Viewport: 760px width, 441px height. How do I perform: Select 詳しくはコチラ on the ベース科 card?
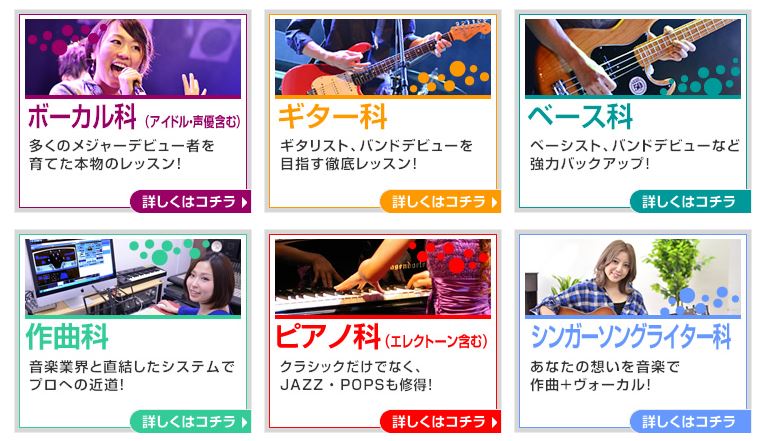click(x=690, y=202)
